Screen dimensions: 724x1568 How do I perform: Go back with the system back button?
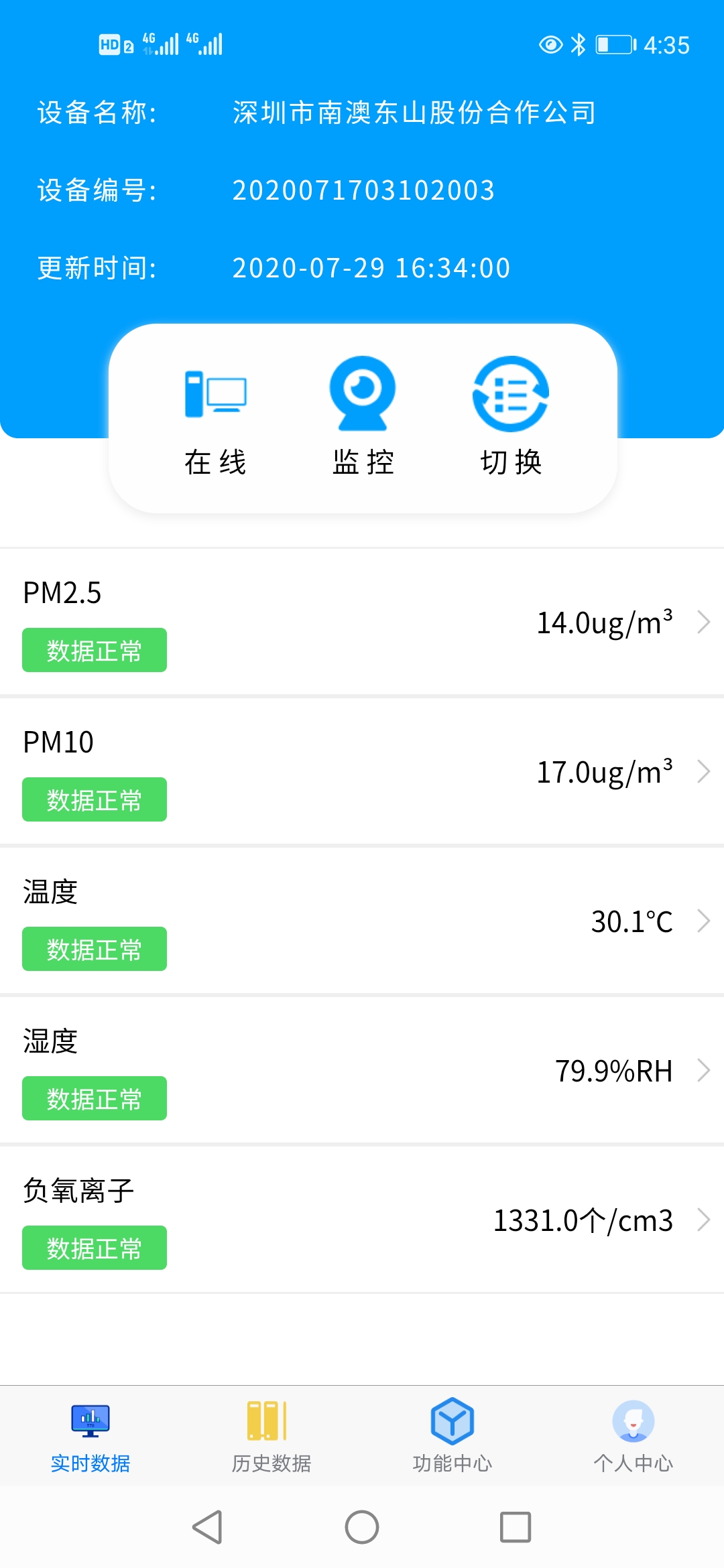(208, 1527)
